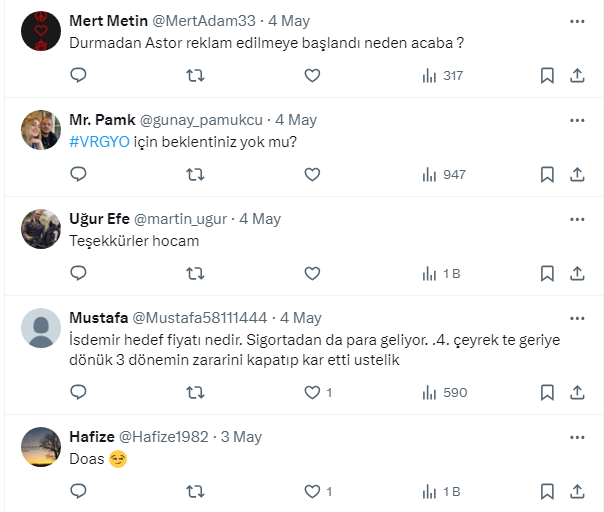Share Uğur Efe's tweet
This screenshot has height=512, width=604.
tap(577, 273)
